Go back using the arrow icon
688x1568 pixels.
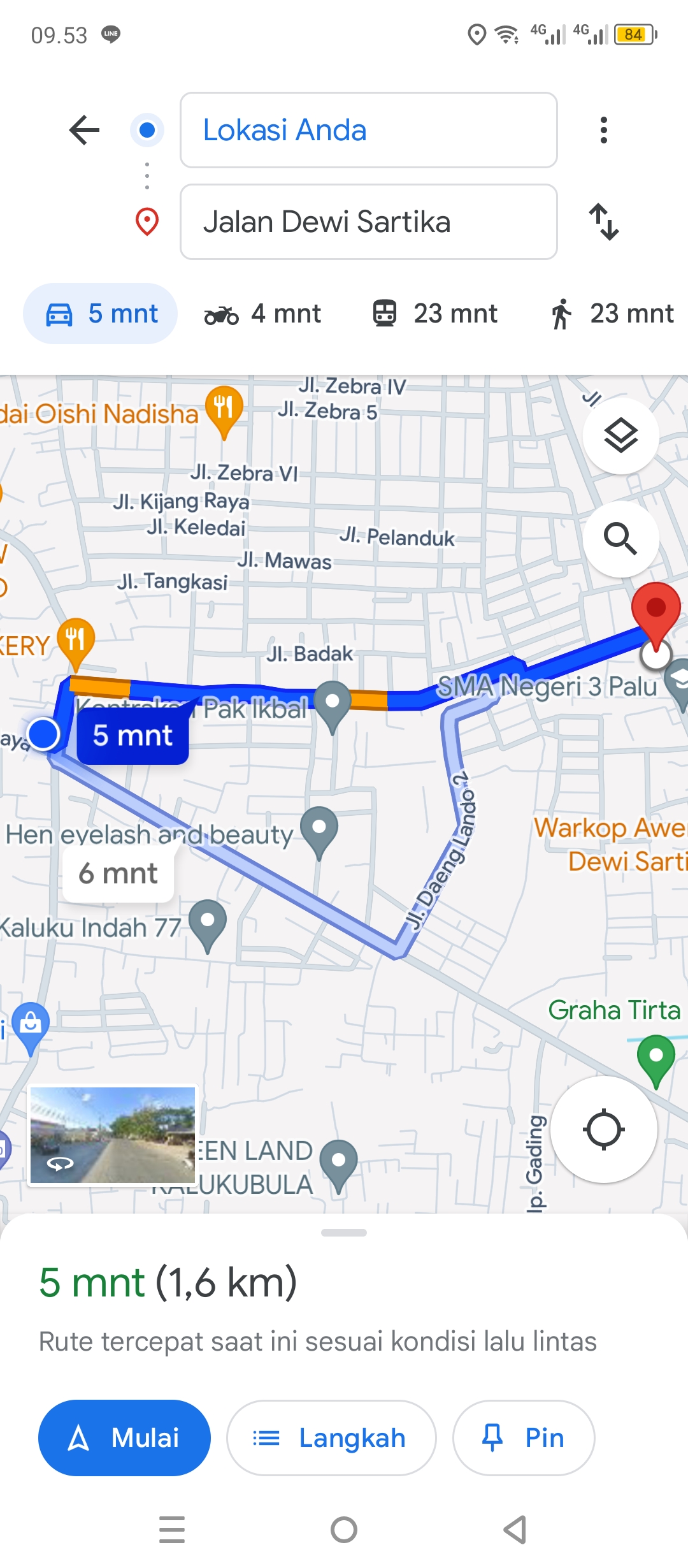click(x=84, y=130)
